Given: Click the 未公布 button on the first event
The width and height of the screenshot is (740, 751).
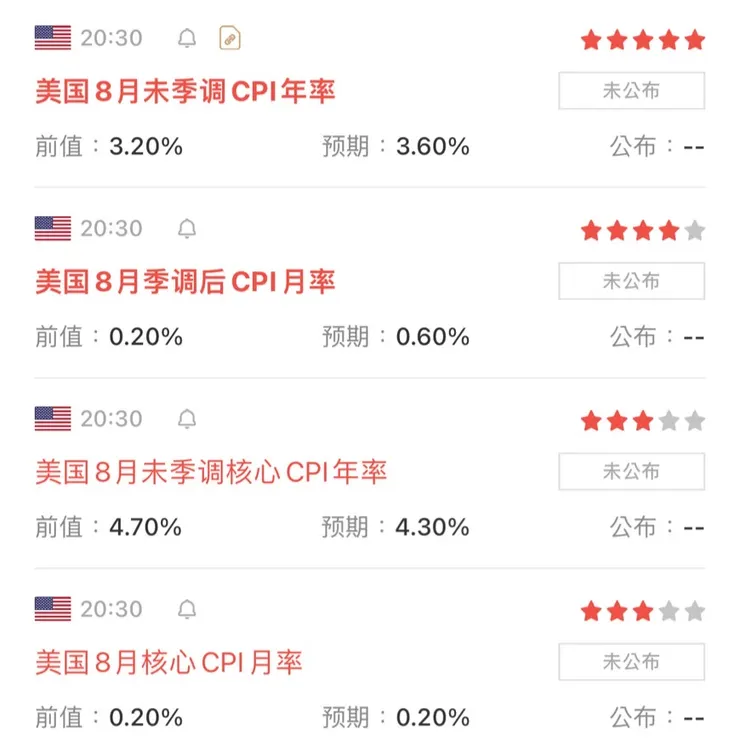Looking at the screenshot, I should [632, 90].
